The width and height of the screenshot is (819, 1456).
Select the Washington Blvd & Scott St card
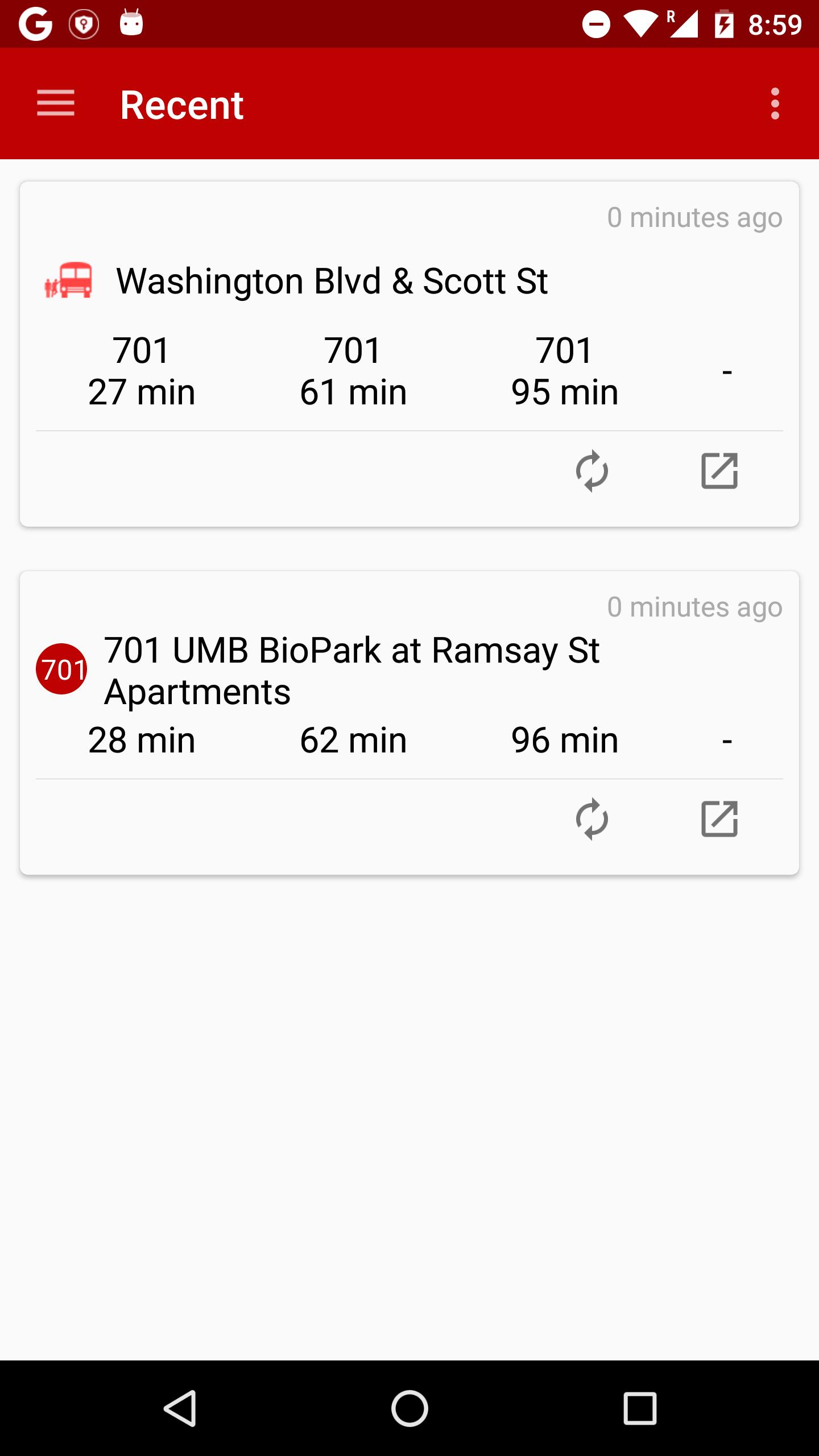tap(409, 354)
